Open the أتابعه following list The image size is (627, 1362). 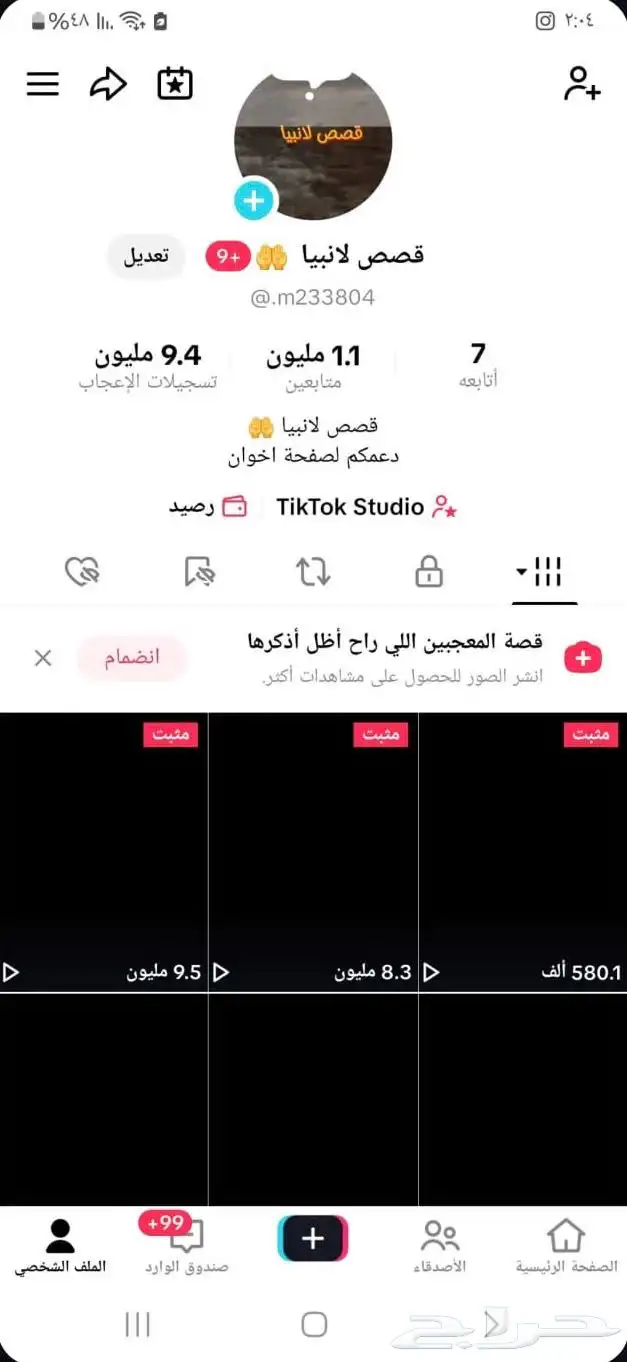[x=478, y=366]
